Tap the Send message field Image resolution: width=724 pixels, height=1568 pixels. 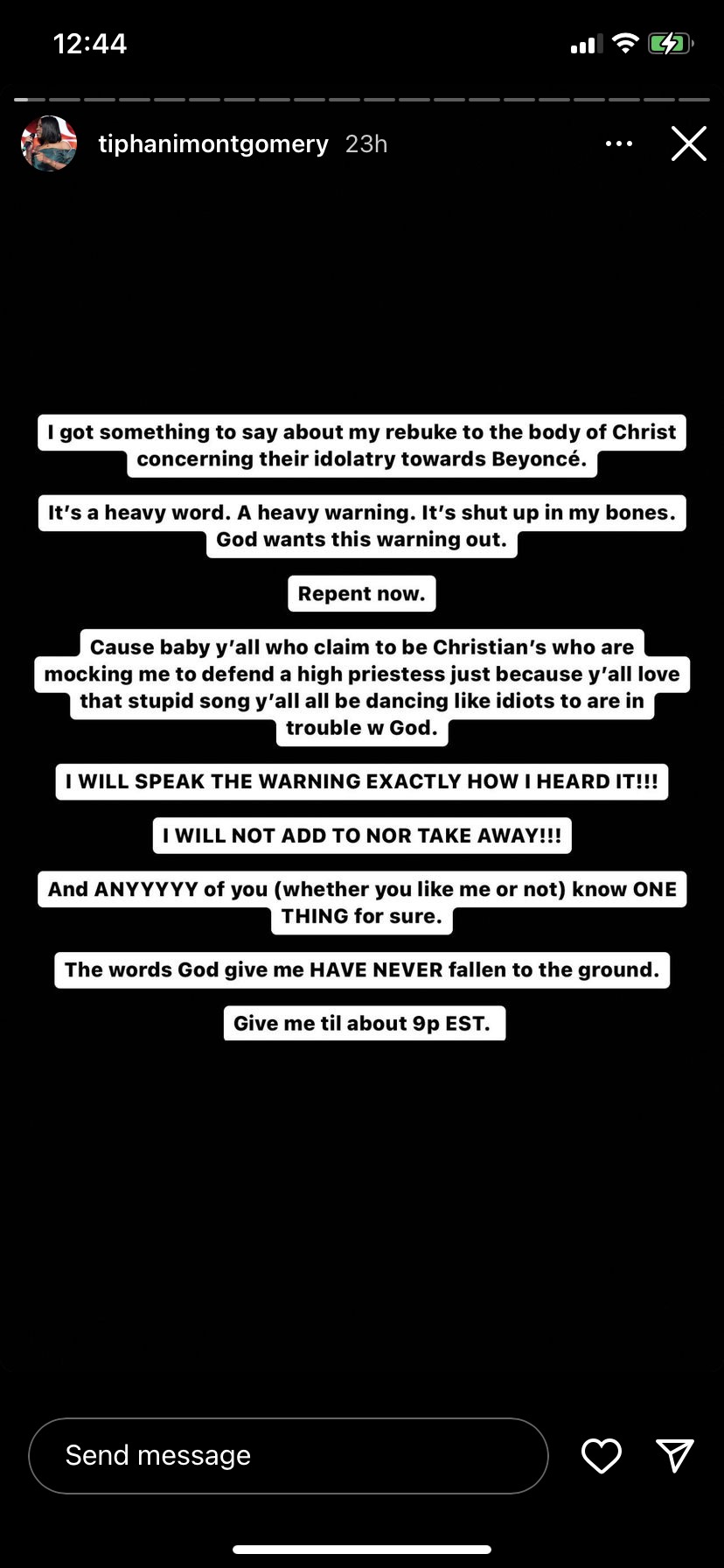point(289,1455)
